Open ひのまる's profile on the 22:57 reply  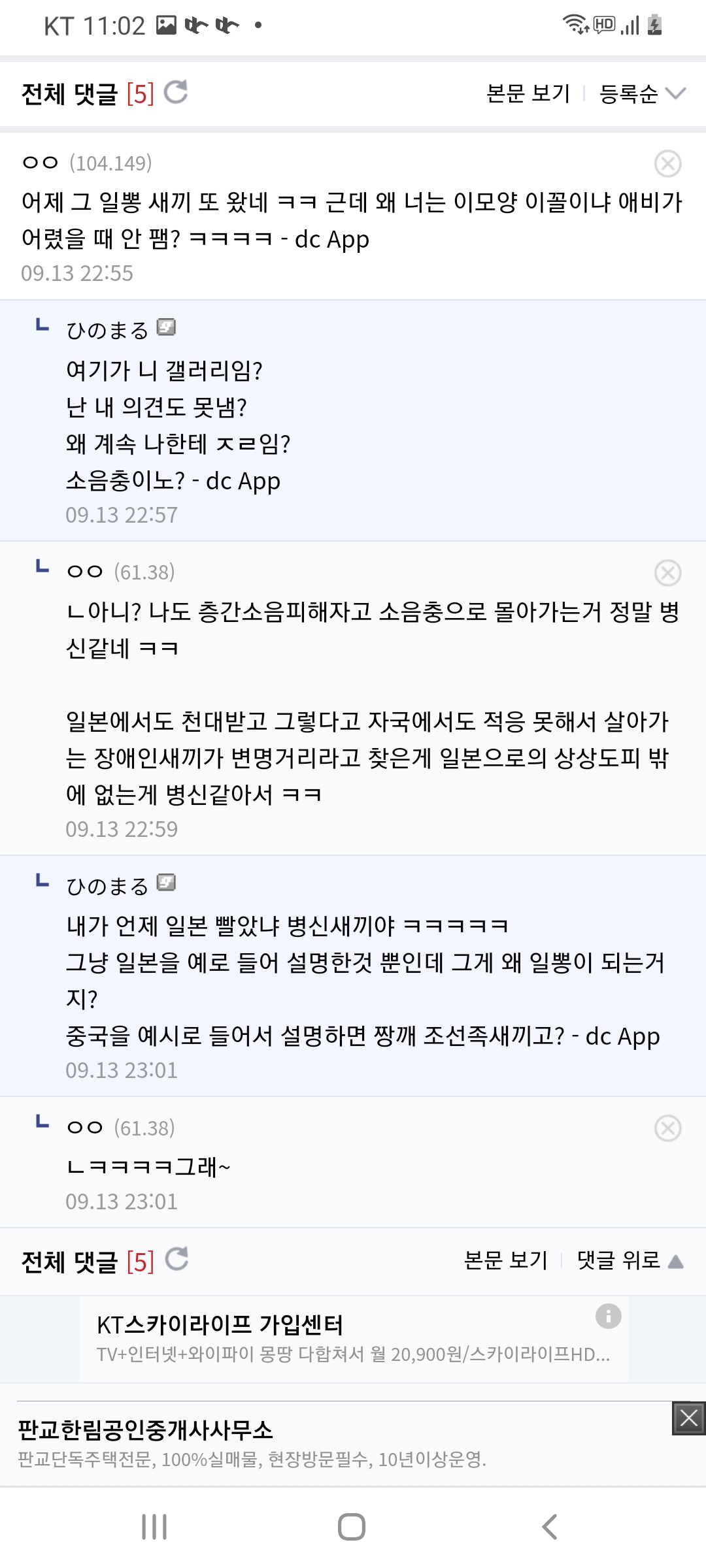[x=108, y=330]
